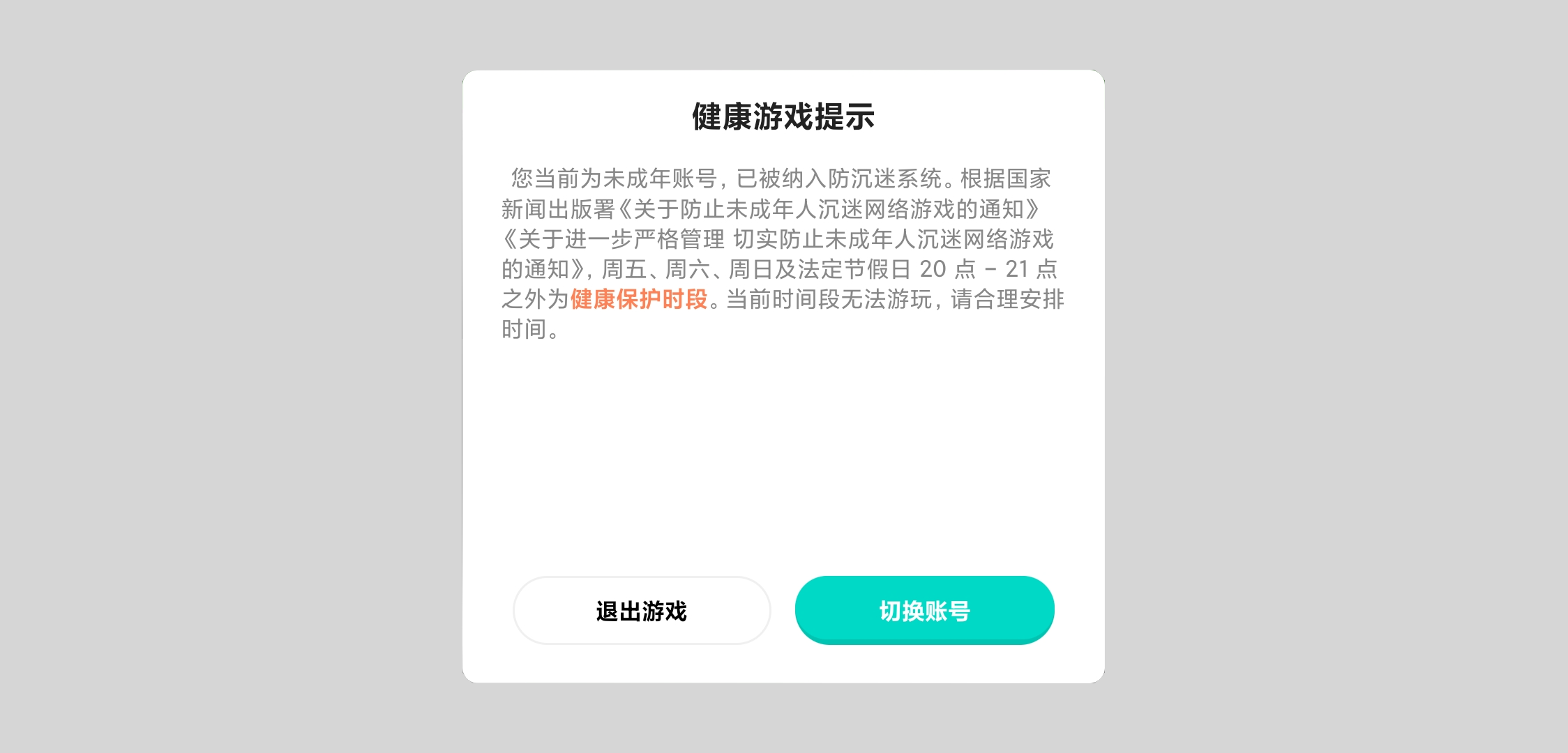The width and height of the screenshot is (1568, 753).
Task: Select 切换账号 to switch accounts
Action: pyautogui.click(x=924, y=611)
